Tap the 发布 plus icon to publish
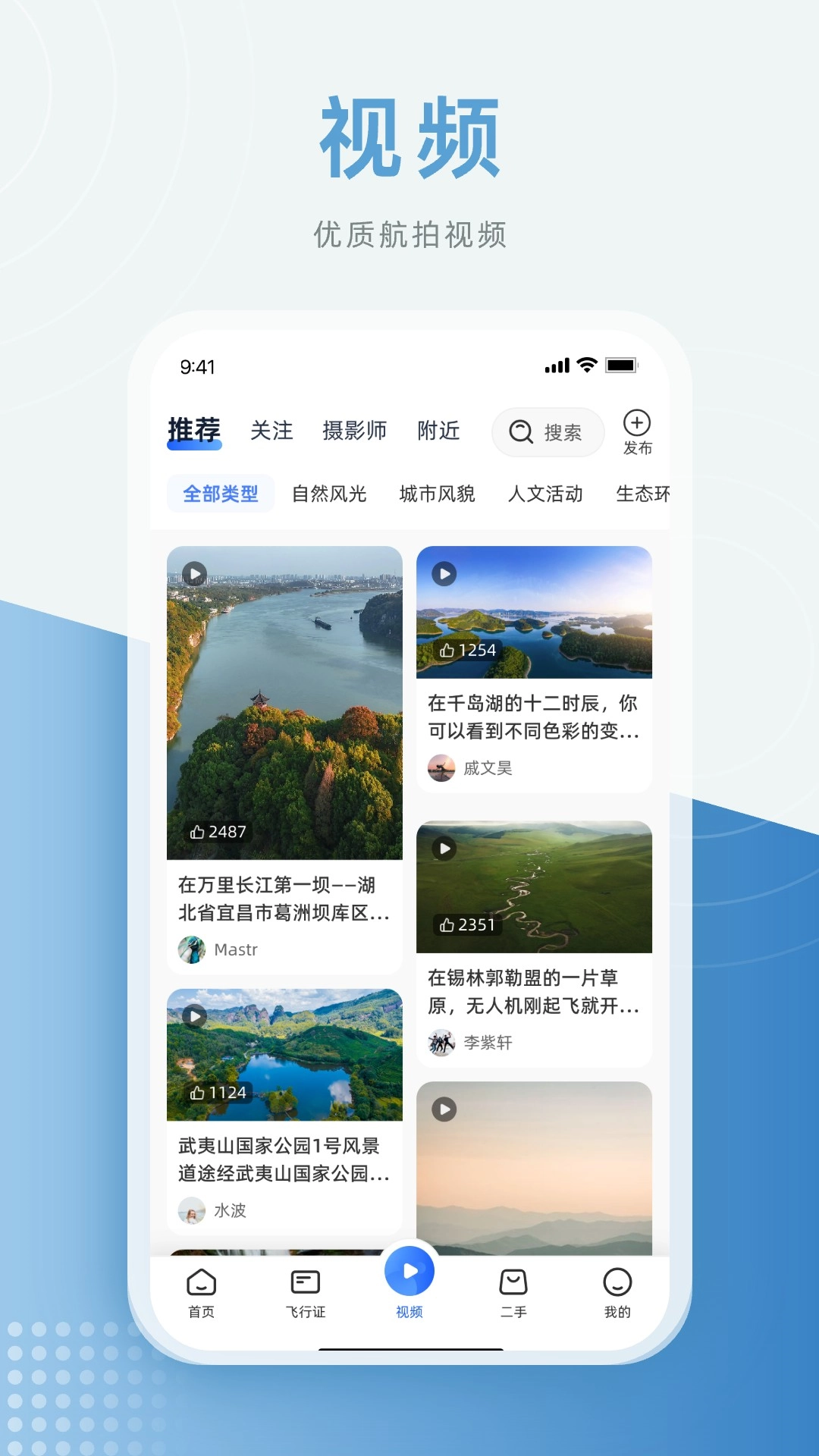 (x=637, y=423)
